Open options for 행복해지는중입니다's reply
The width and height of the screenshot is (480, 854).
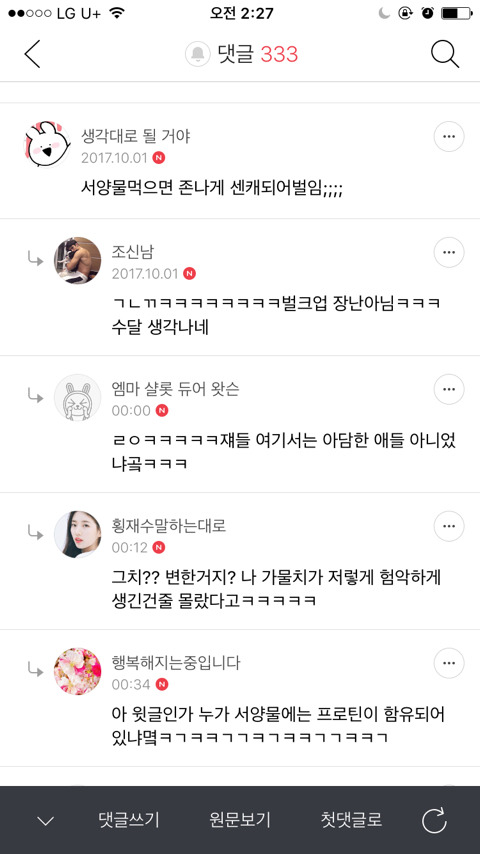[x=449, y=663]
